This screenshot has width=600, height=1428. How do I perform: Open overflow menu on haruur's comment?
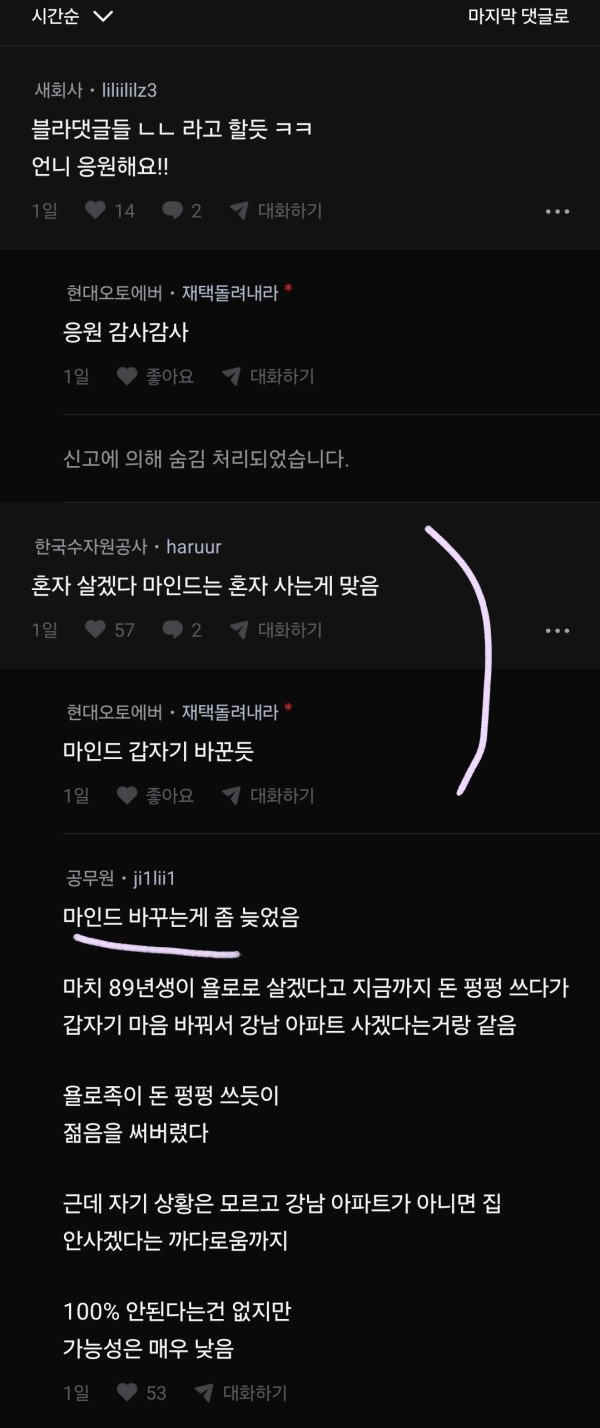pos(557,631)
